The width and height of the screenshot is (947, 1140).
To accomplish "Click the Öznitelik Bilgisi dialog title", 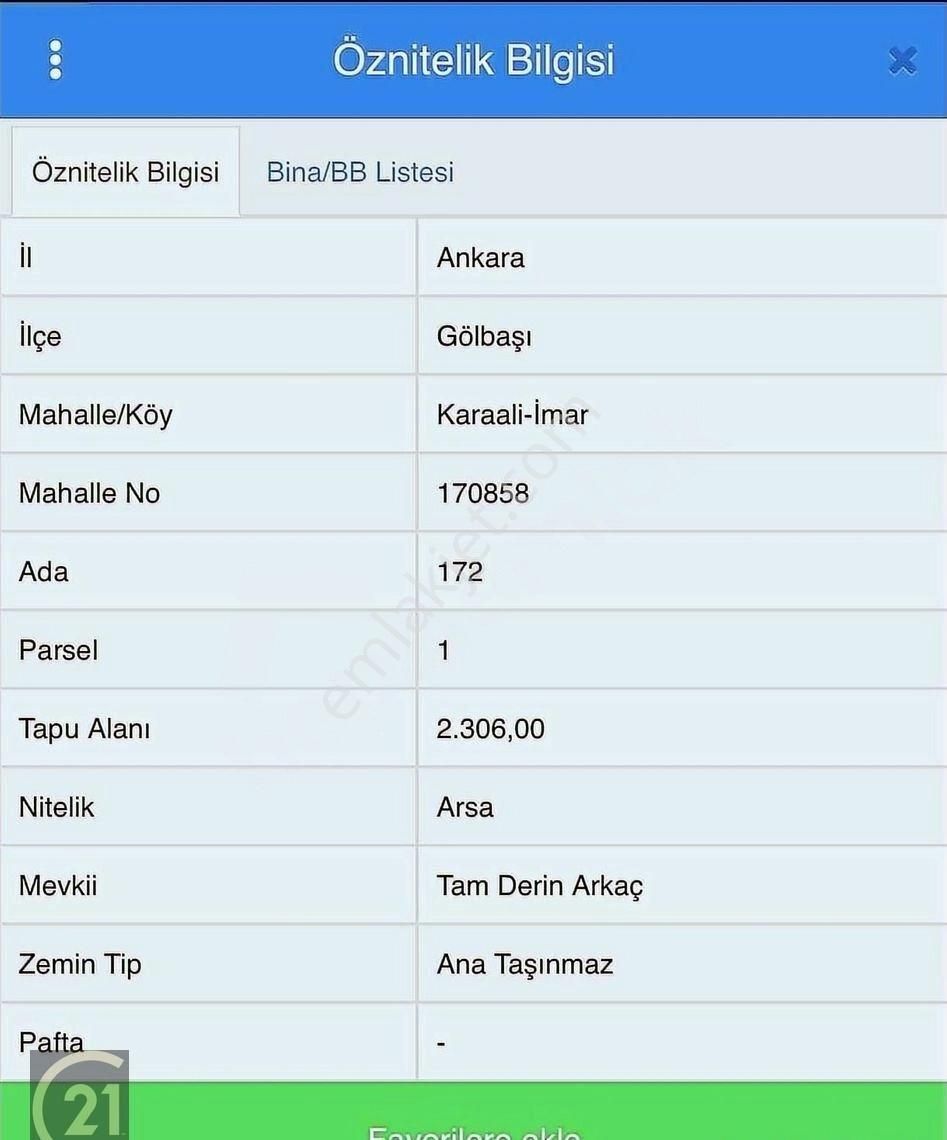I will [x=473, y=59].
